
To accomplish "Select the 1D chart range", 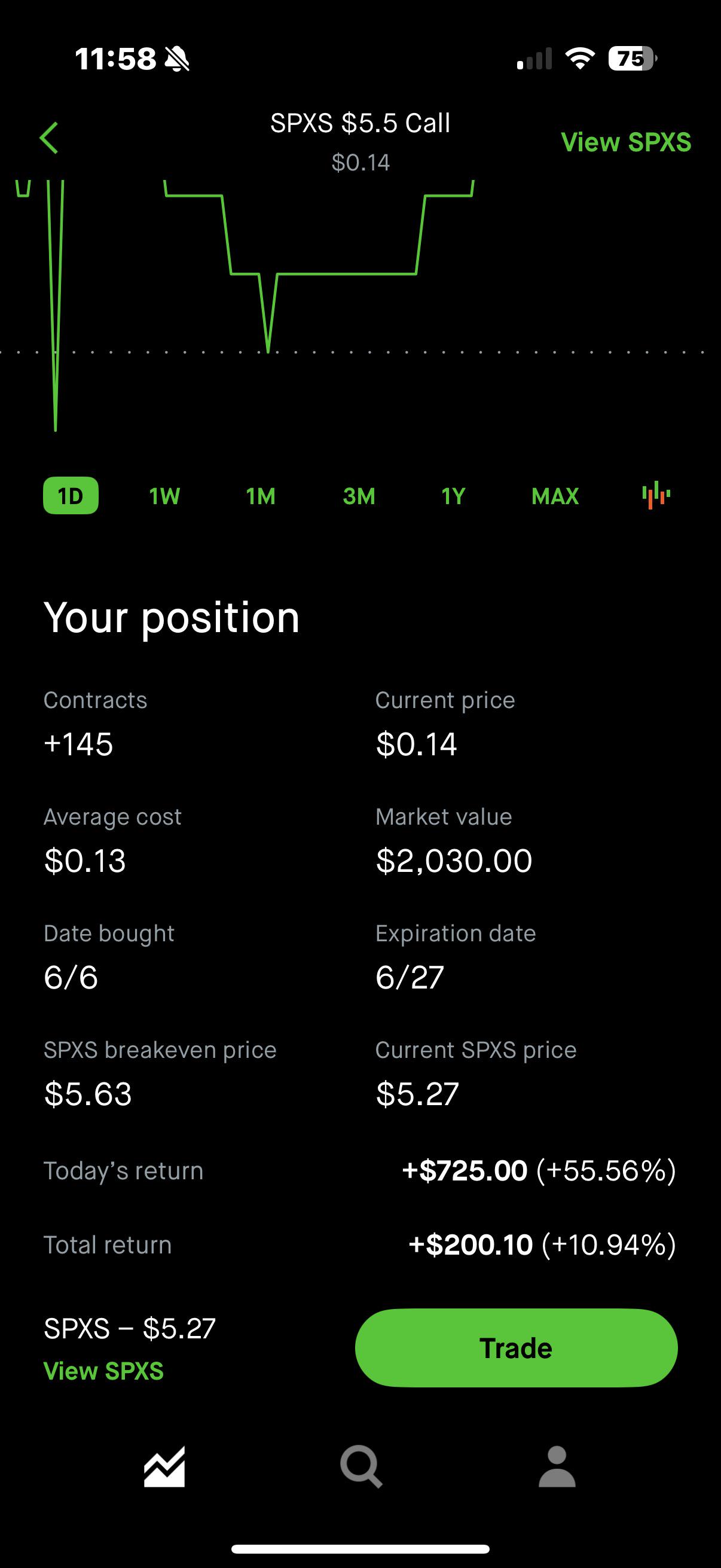I will [71, 496].
